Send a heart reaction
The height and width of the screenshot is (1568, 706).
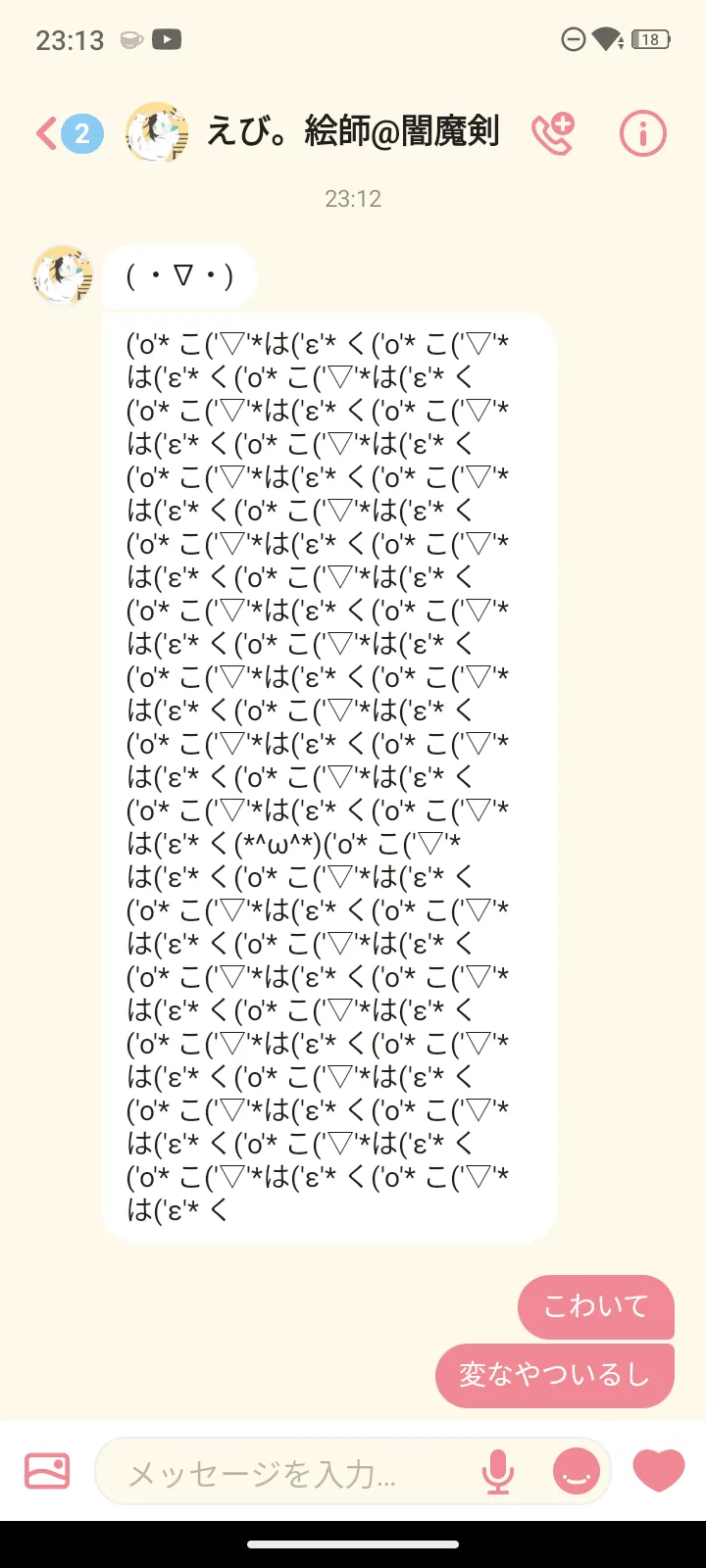click(659, 1471)
